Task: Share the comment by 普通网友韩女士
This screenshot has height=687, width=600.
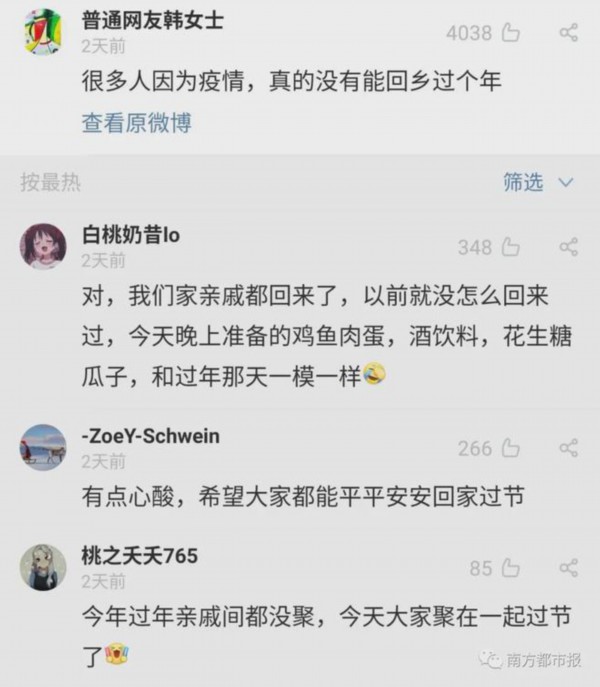Action: point(568,33)
